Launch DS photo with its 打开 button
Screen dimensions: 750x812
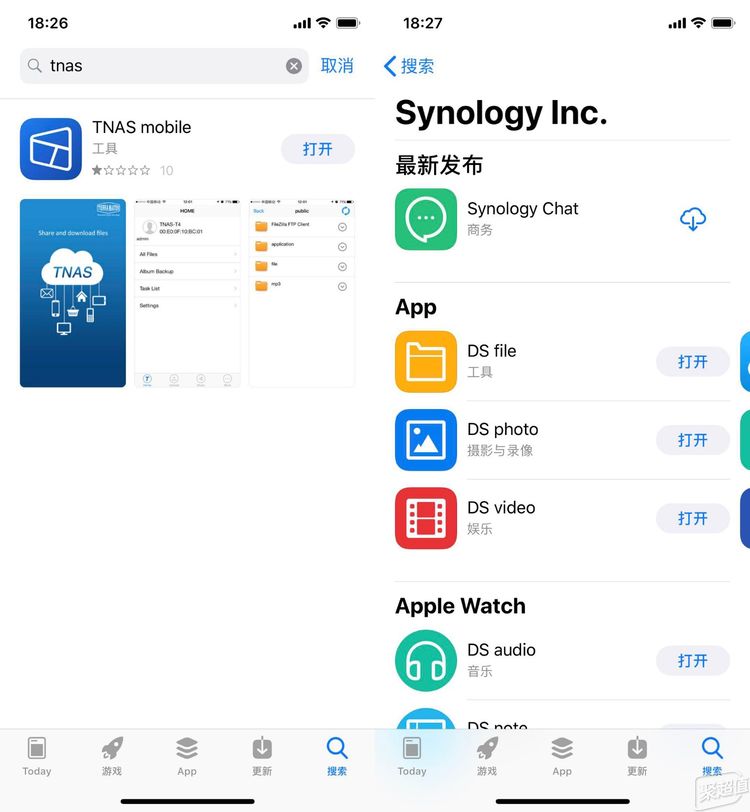(x=692, y=440)
